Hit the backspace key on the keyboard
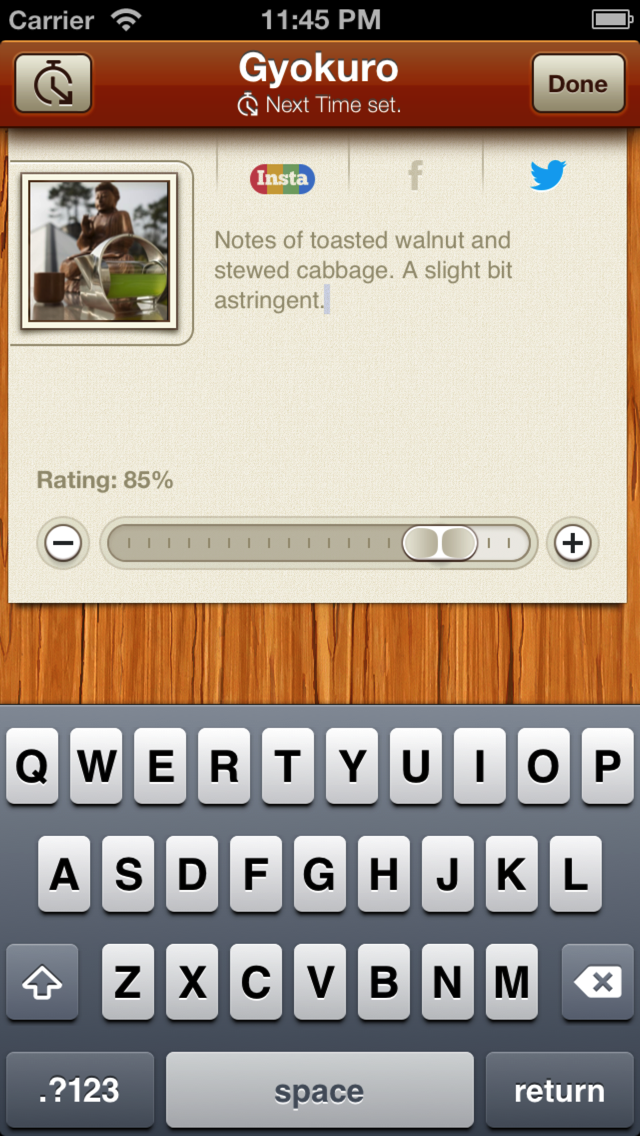The width and height of the screenshot is (640, 1136). pyautogui.click(x=600, y=983)
